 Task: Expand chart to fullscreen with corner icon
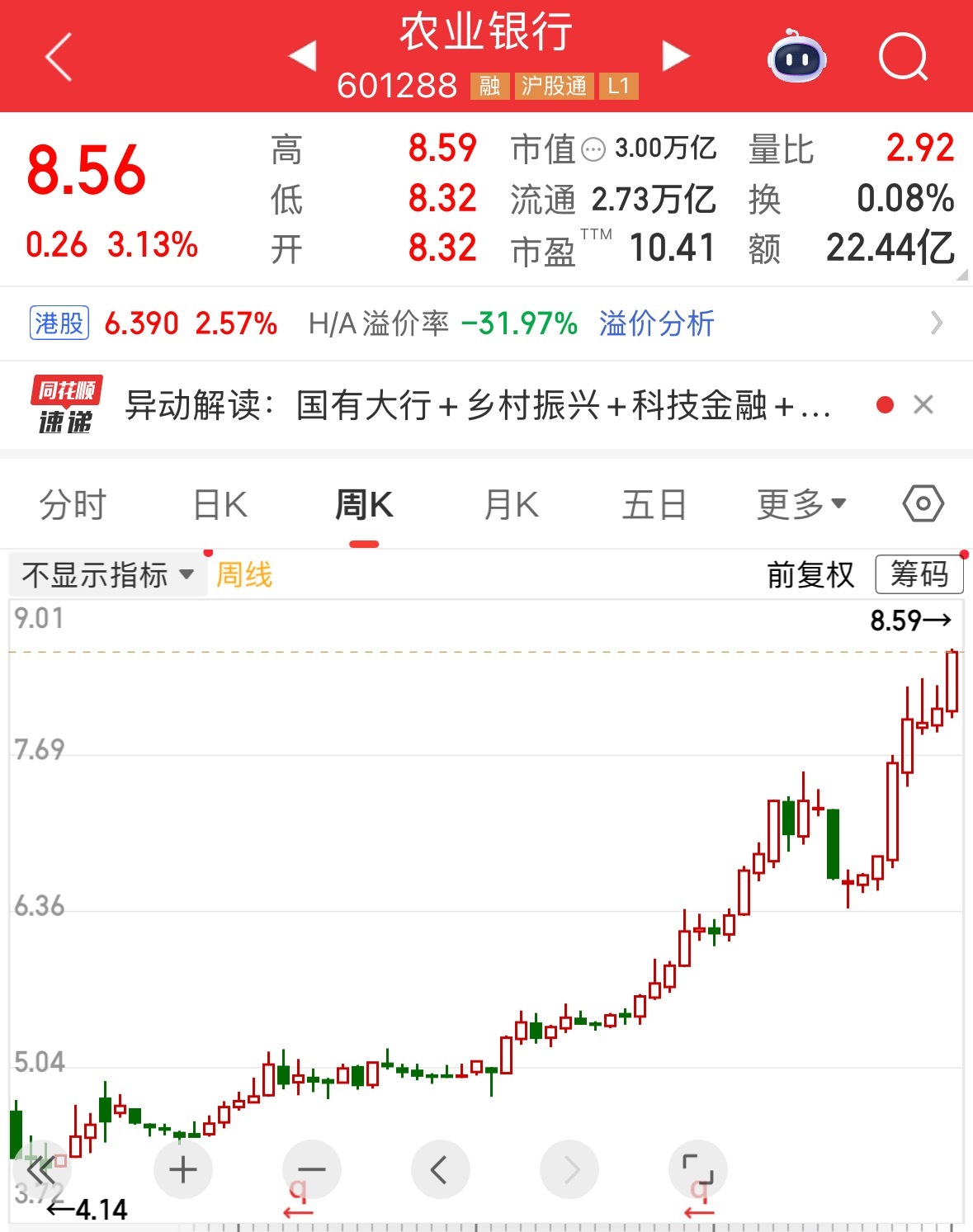tap(698, 1169)
